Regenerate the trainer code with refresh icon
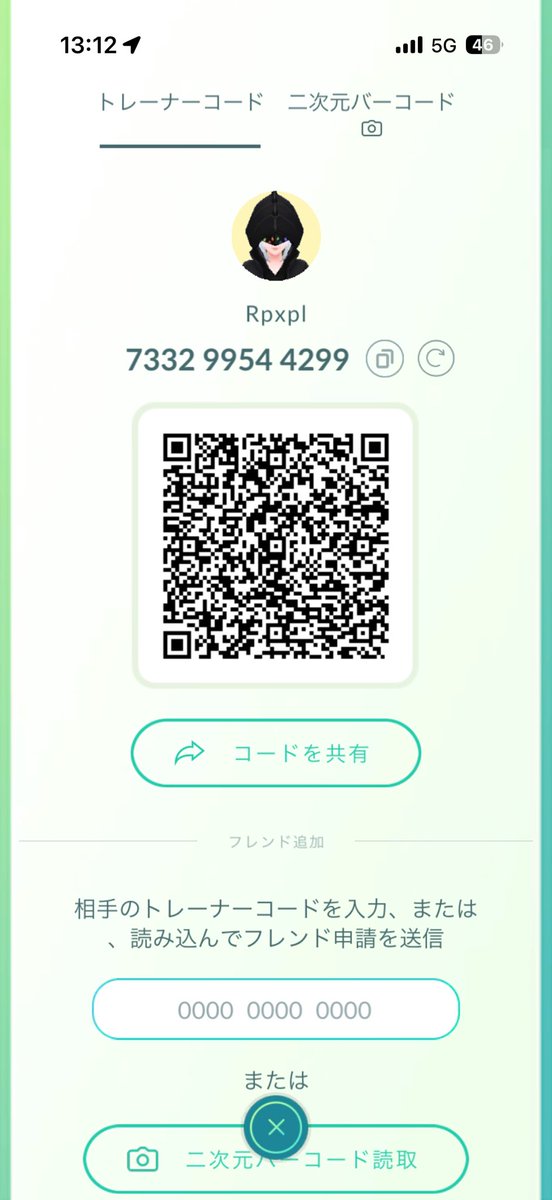The height and width of the screenshot is (1200, 552). pos(436,358)
